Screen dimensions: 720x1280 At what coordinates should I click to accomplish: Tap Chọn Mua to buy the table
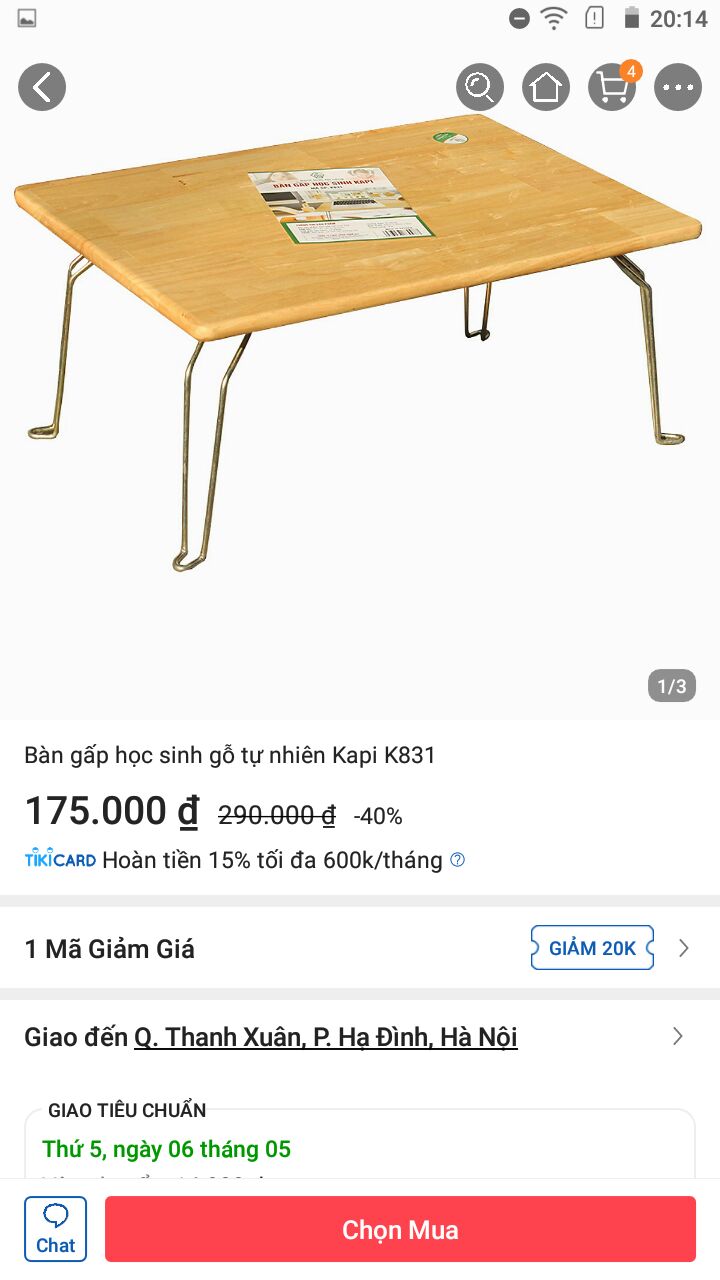tap(400, 1229)
